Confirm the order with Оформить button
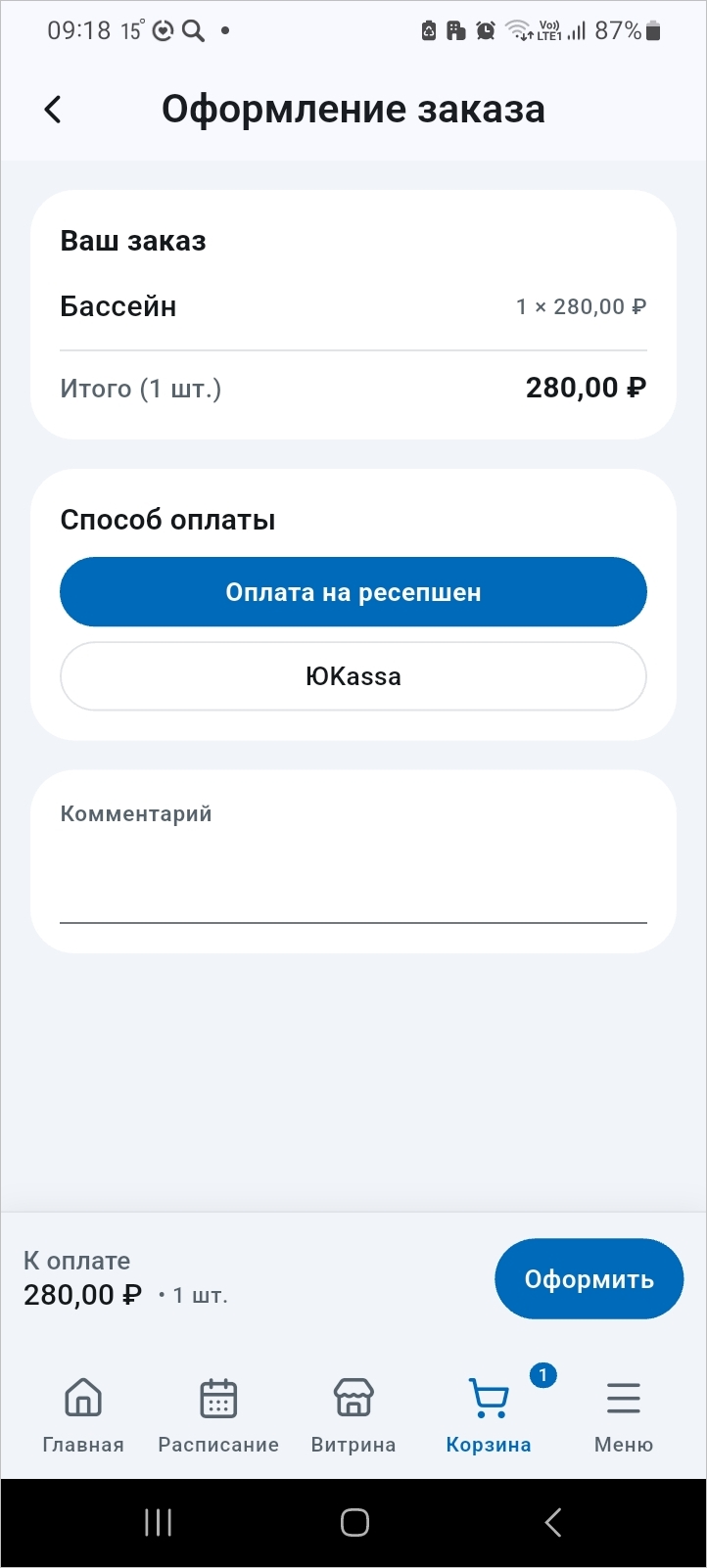 tap(589, 1279)
